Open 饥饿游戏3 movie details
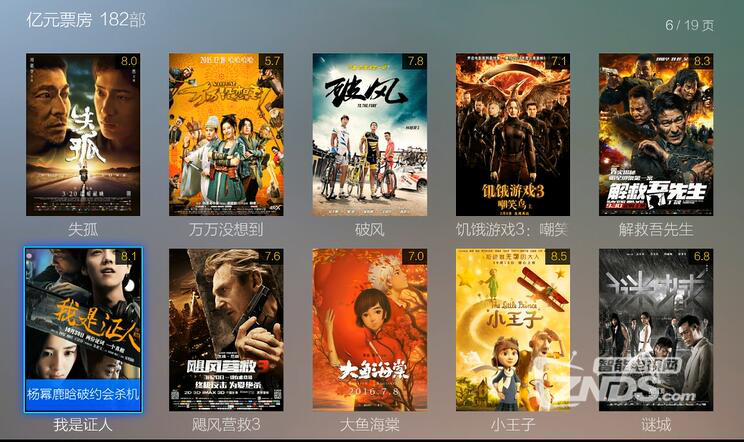744x442 pixels. pos(513,135)
